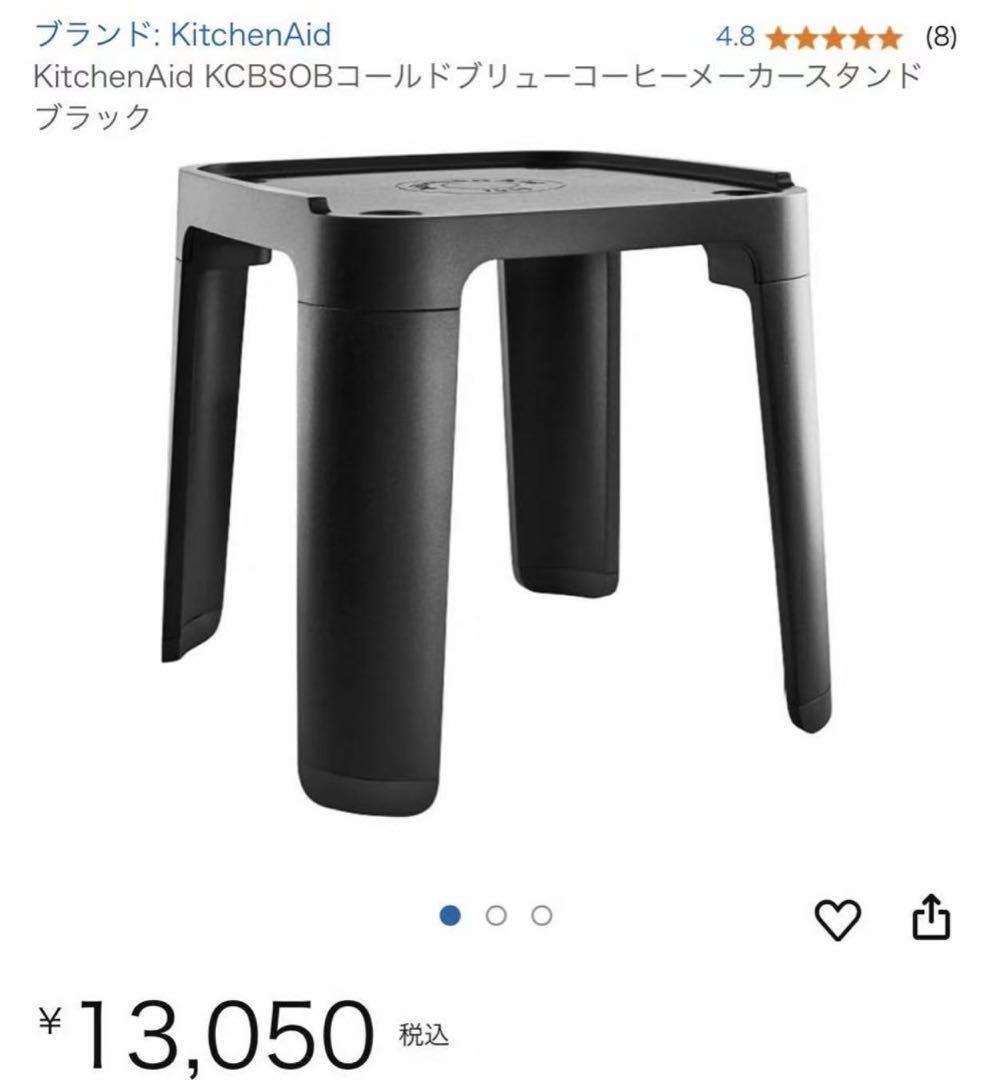Share this product listing
The height and width of the screenshot is (1080, 993).
pyautogui.click(x=930, y=919)
